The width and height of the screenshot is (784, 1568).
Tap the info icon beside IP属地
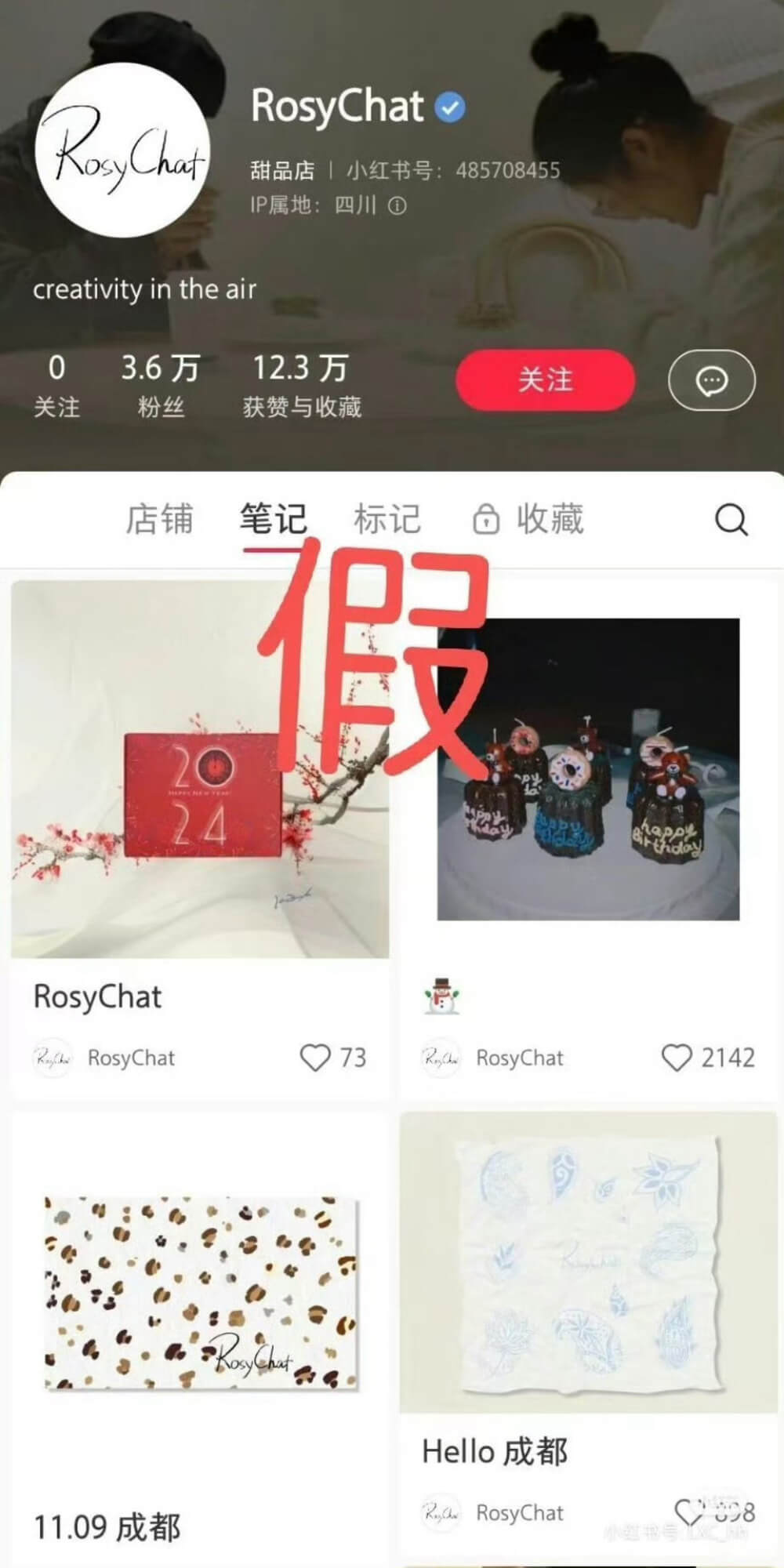tap(397, 206)
